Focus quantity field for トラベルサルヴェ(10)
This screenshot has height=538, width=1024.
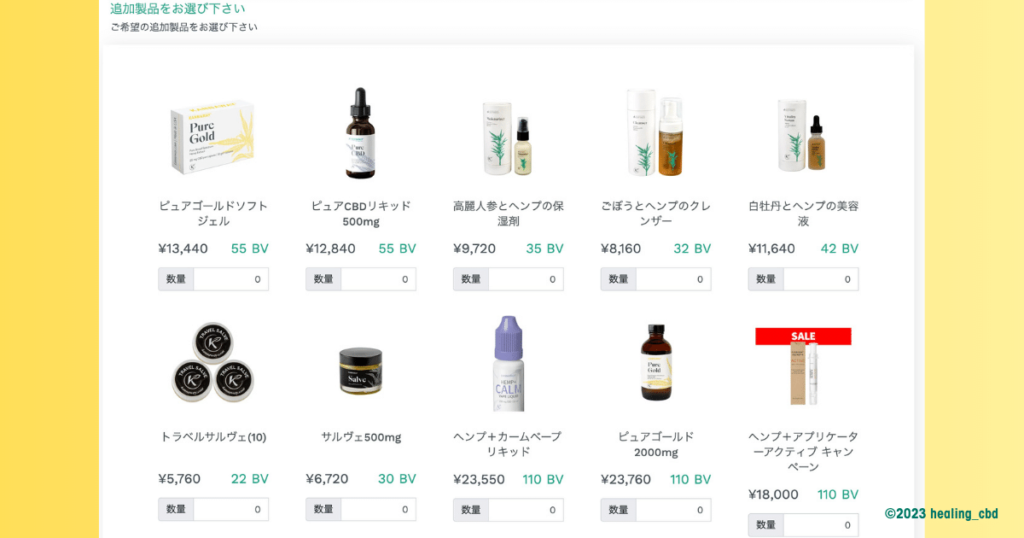(230, 510)
